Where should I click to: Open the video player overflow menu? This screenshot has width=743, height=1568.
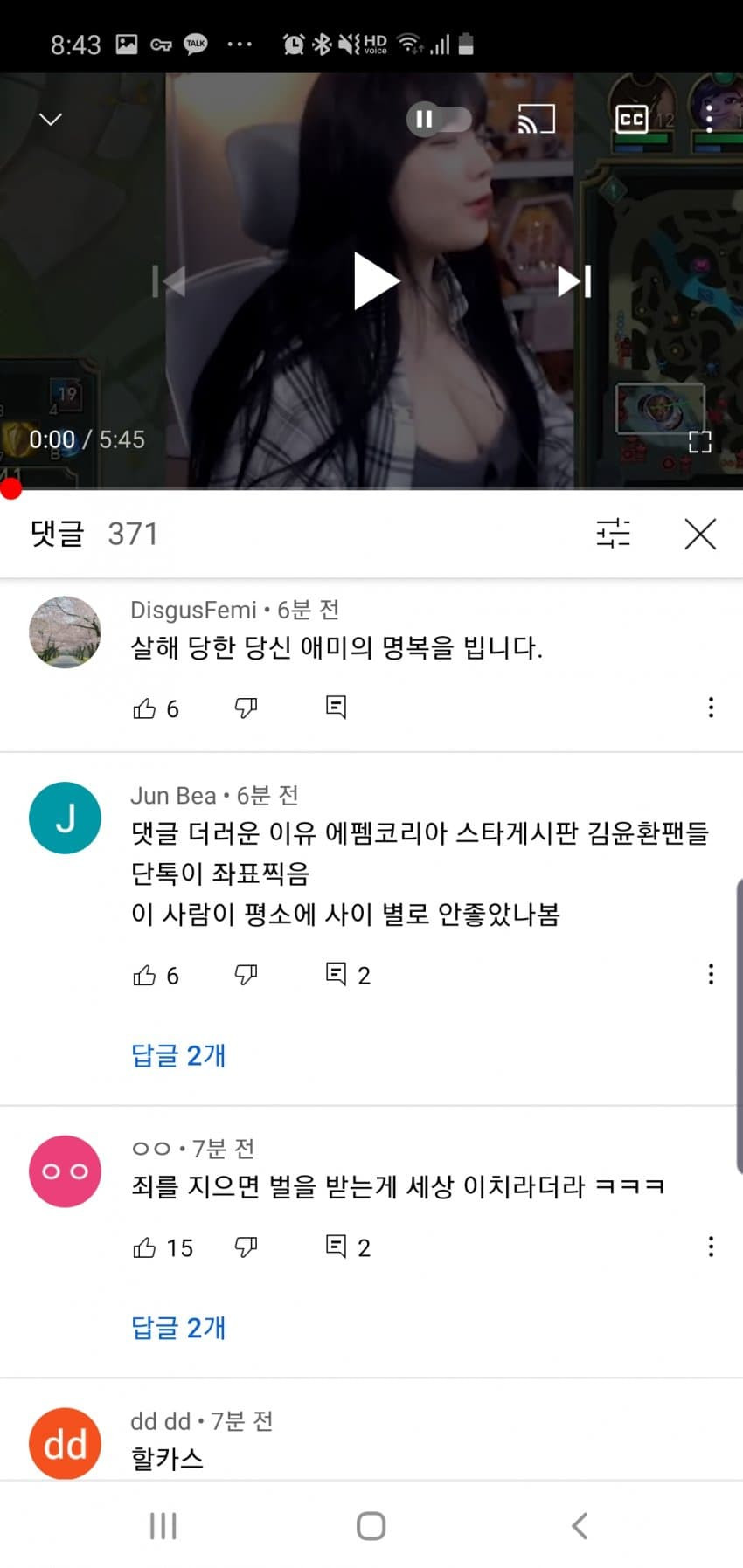[709, 119]
